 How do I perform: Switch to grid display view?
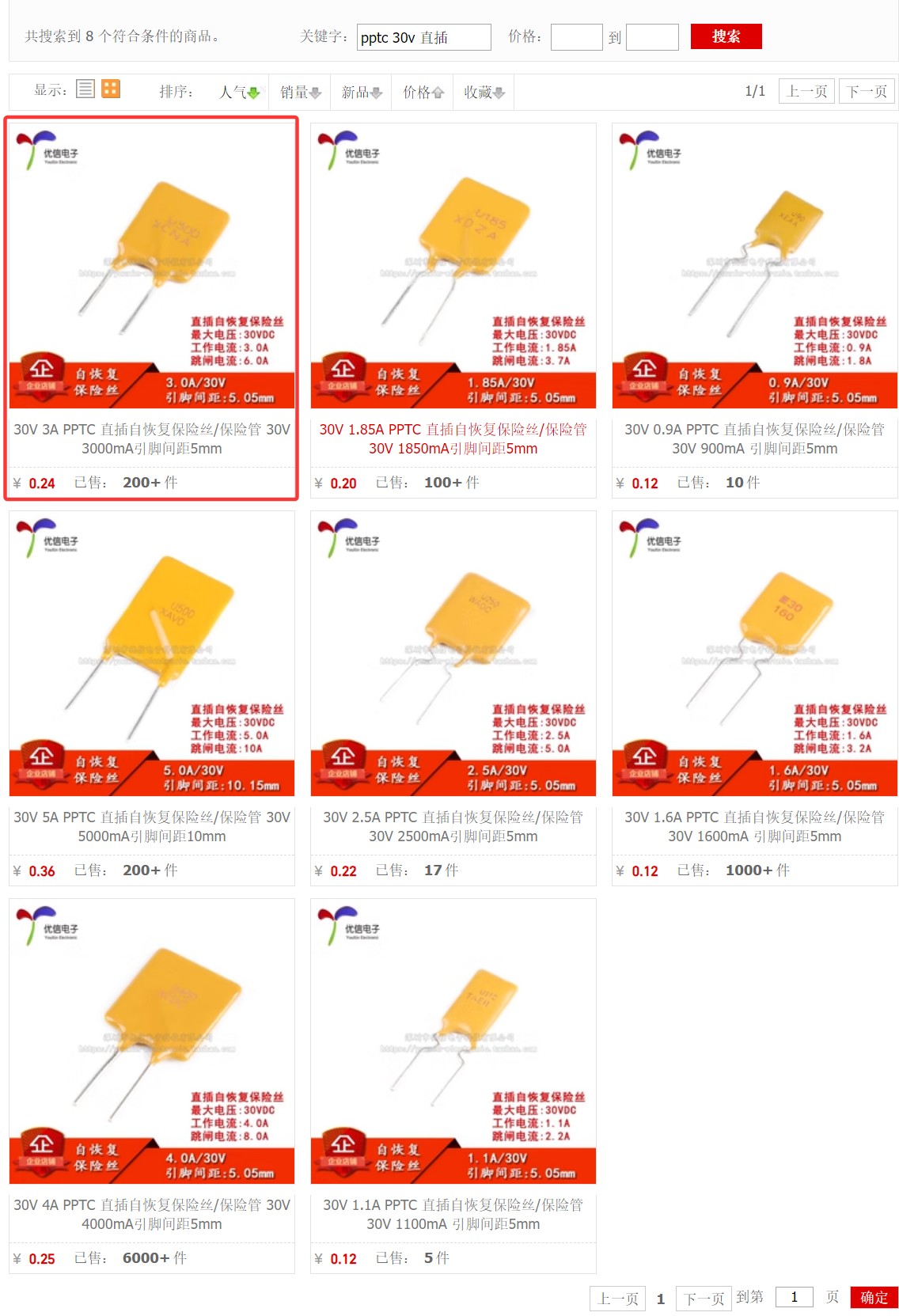[111, 89]
